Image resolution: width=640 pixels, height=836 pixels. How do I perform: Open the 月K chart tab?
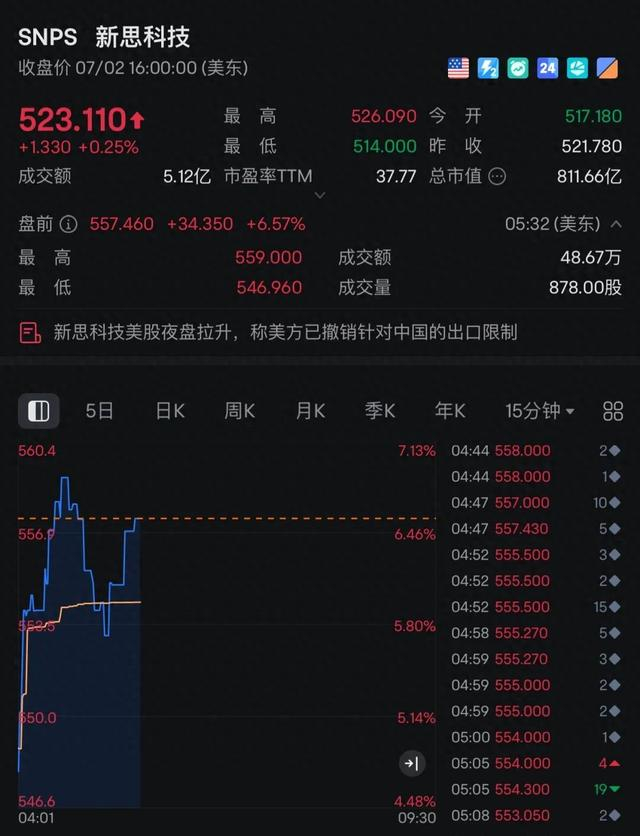[x=310, y=411]
